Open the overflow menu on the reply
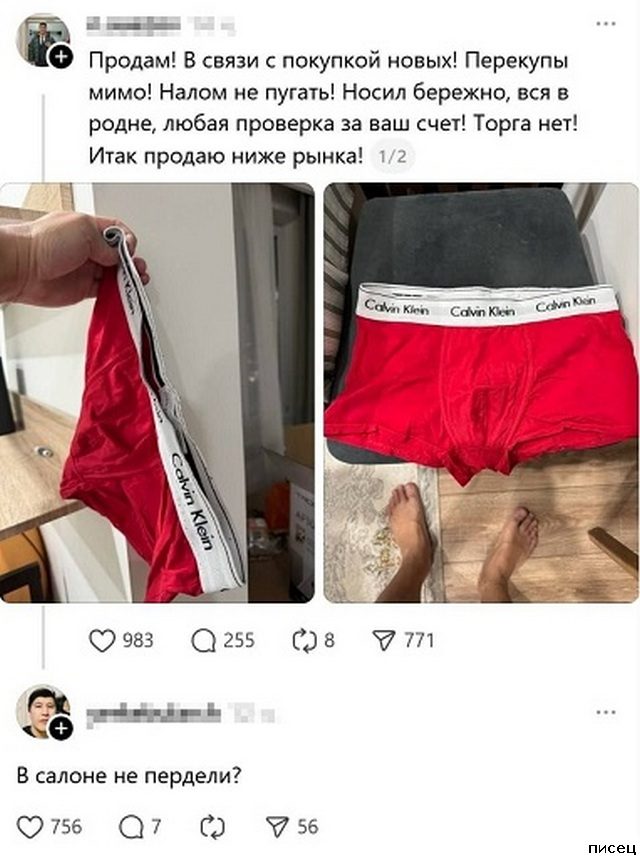 coord(606,712)
